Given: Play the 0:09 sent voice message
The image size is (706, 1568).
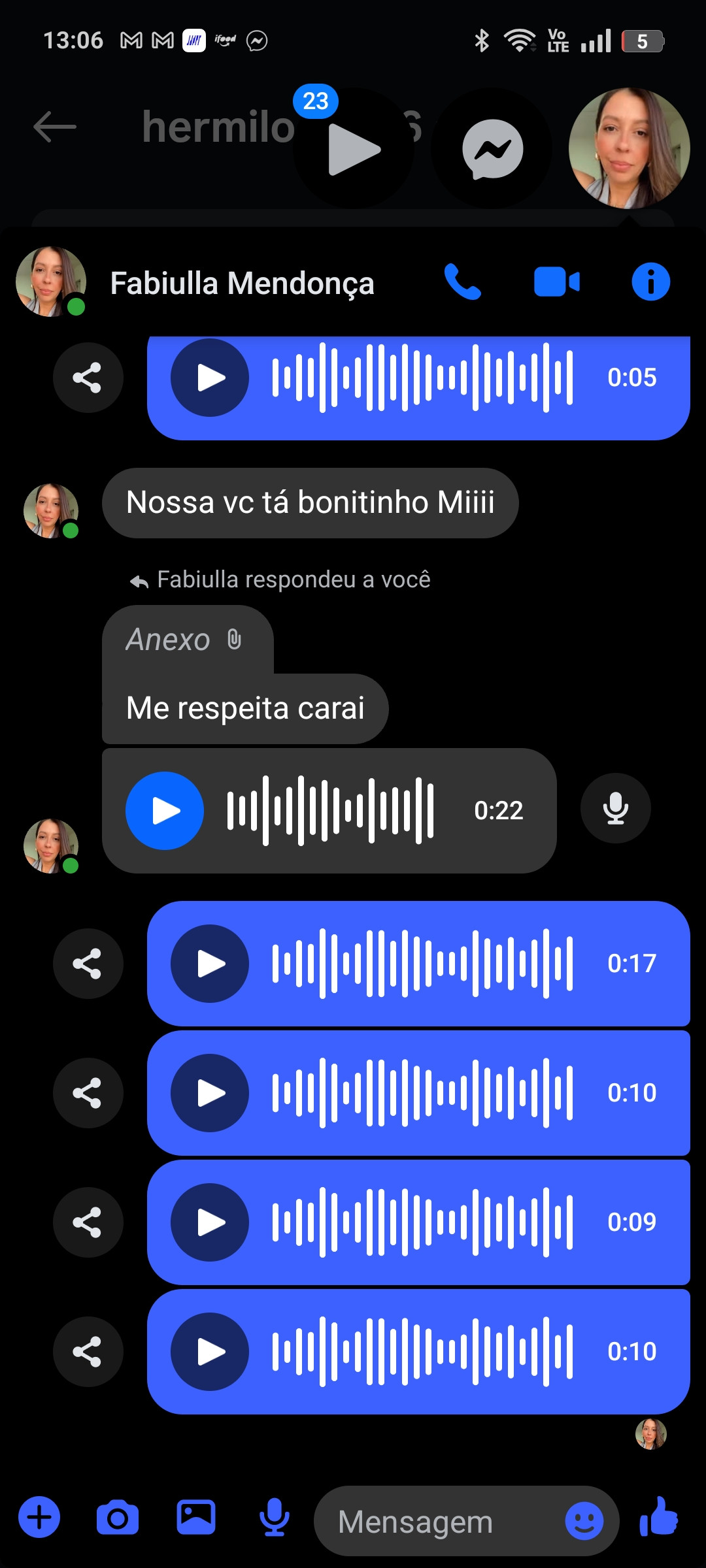Looking at the screenshot, I should [210, 1222].
